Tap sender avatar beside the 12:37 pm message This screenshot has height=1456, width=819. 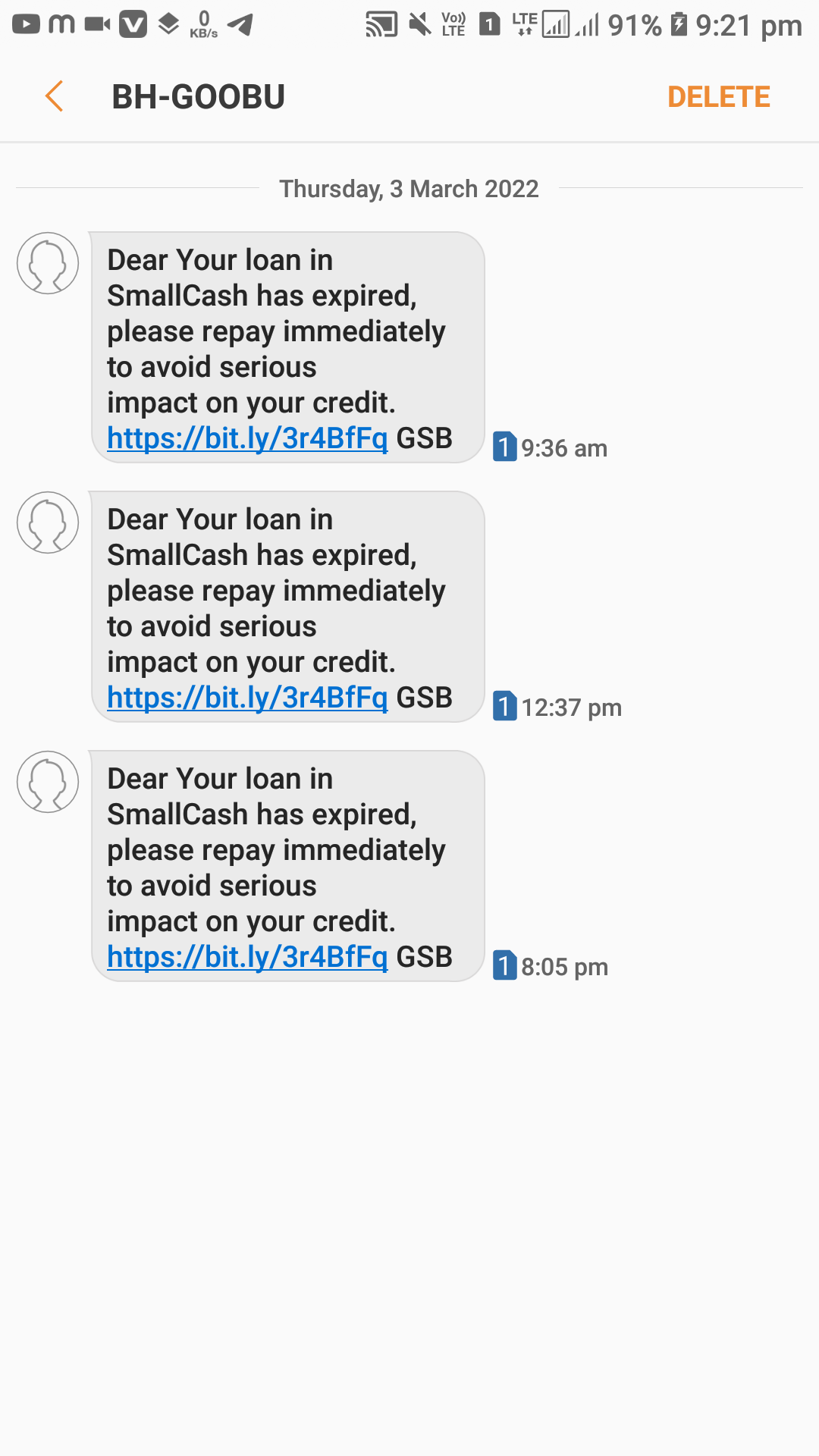click(x=48, y=522)
